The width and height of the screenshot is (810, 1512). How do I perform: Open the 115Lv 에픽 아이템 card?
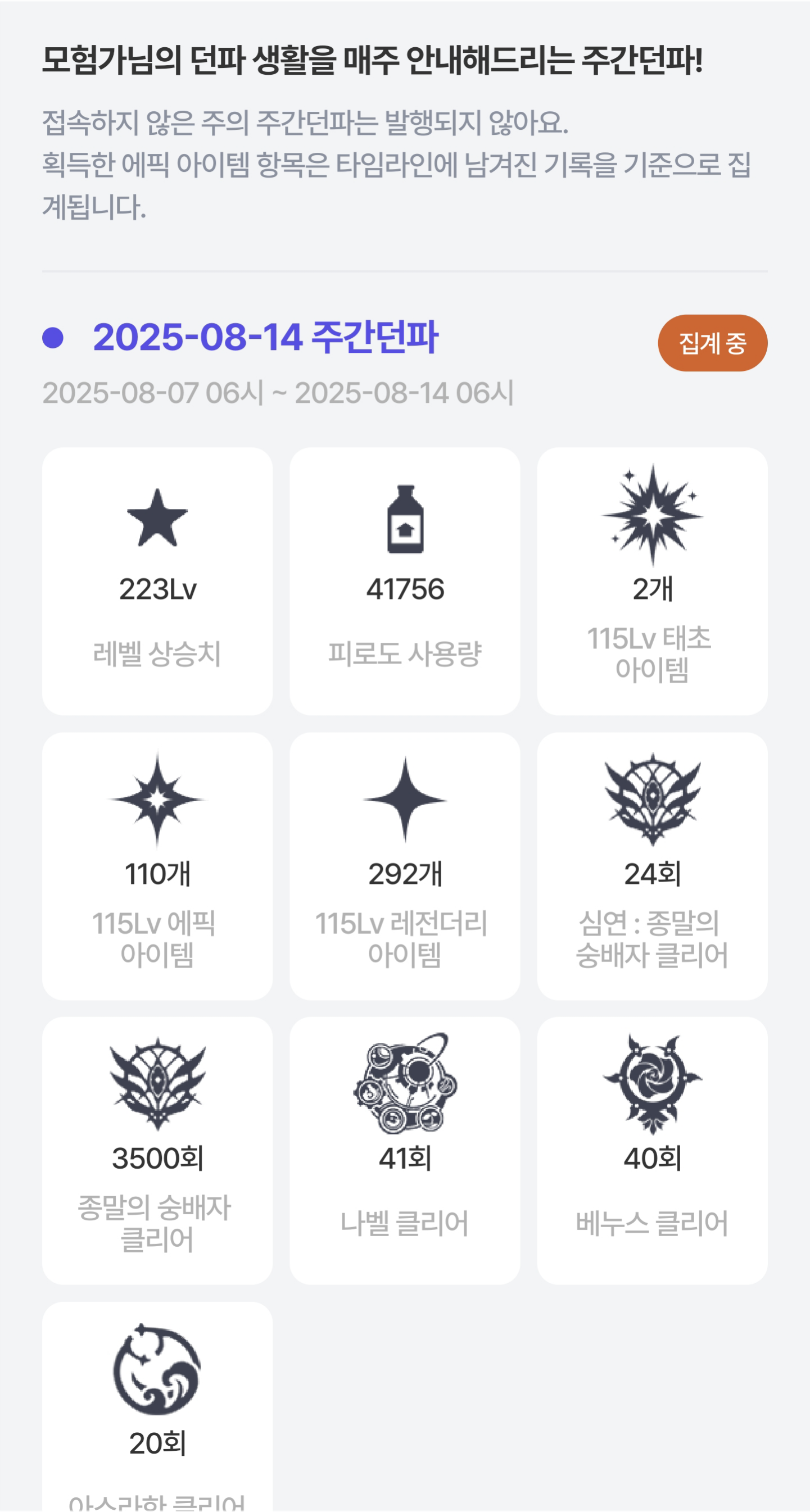pos(157,866)
